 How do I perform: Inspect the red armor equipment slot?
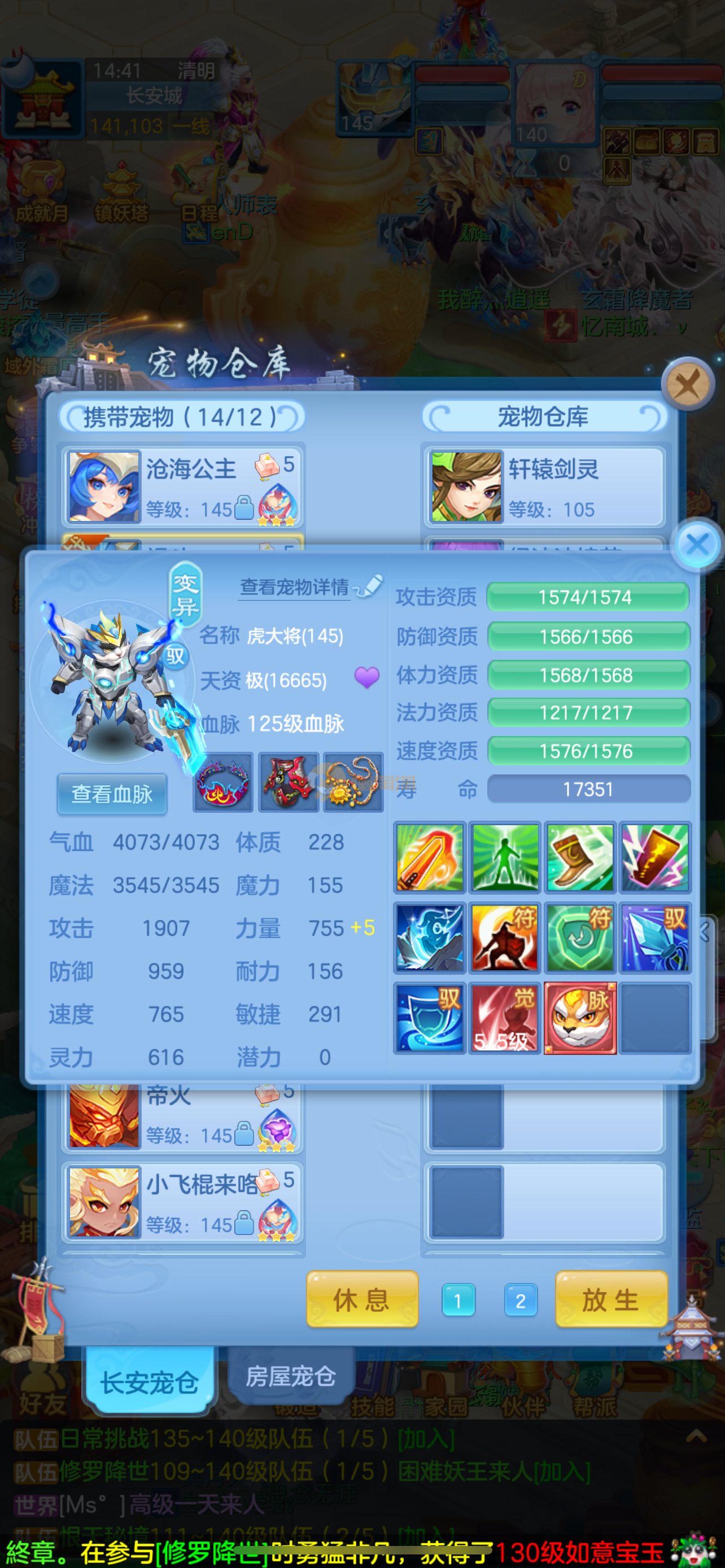(x=289, y=782)
